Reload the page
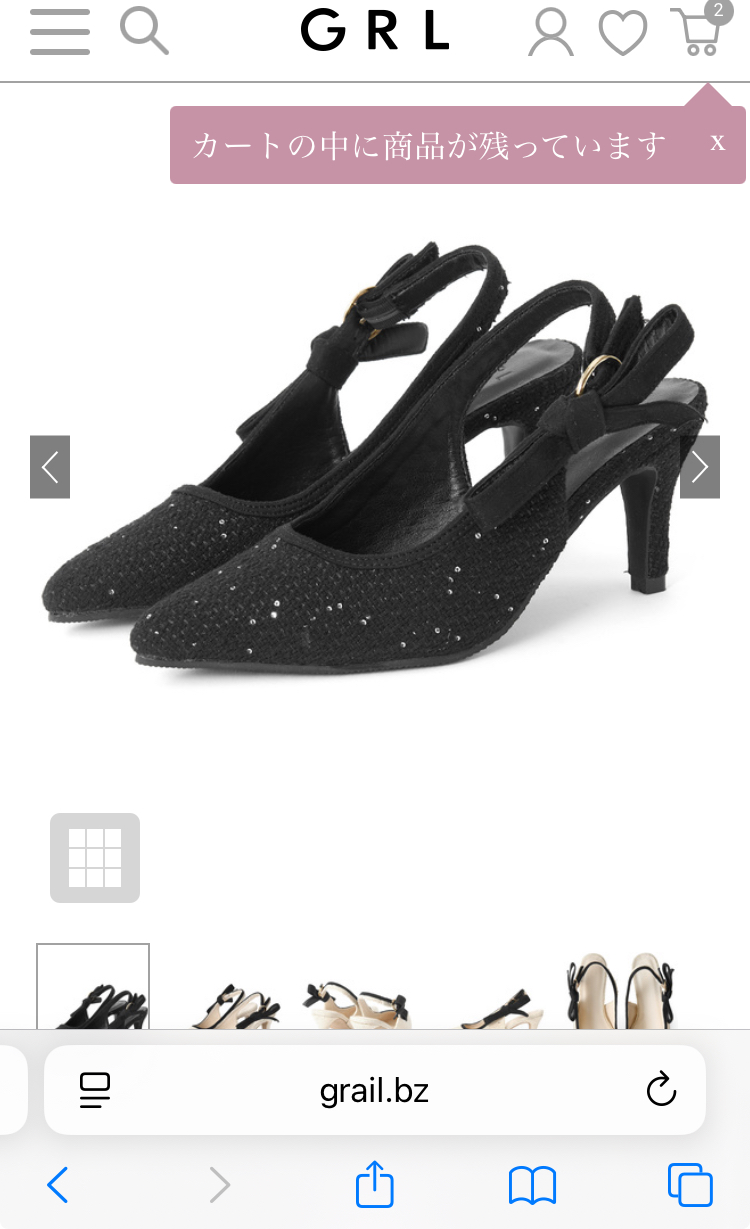This screenshot has width=750, height=1229. coord(661,1090)
